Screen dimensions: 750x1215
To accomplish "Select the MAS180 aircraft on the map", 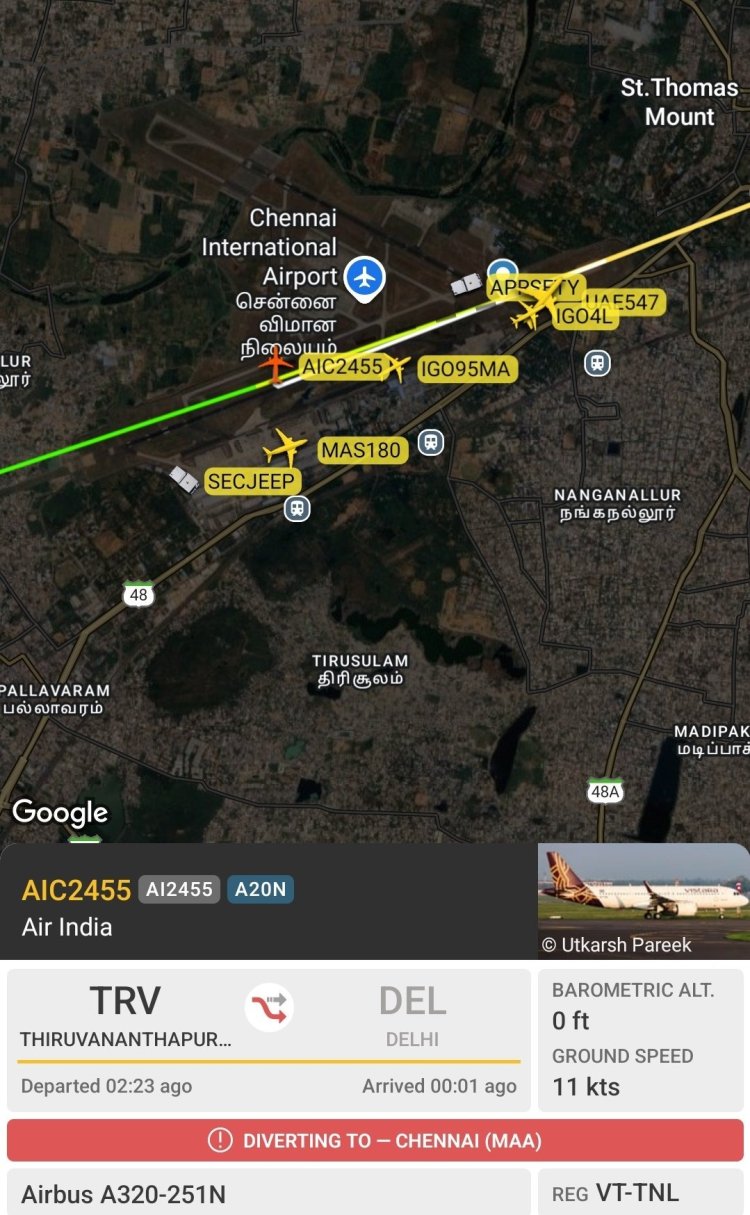I will tap(285, 446).
